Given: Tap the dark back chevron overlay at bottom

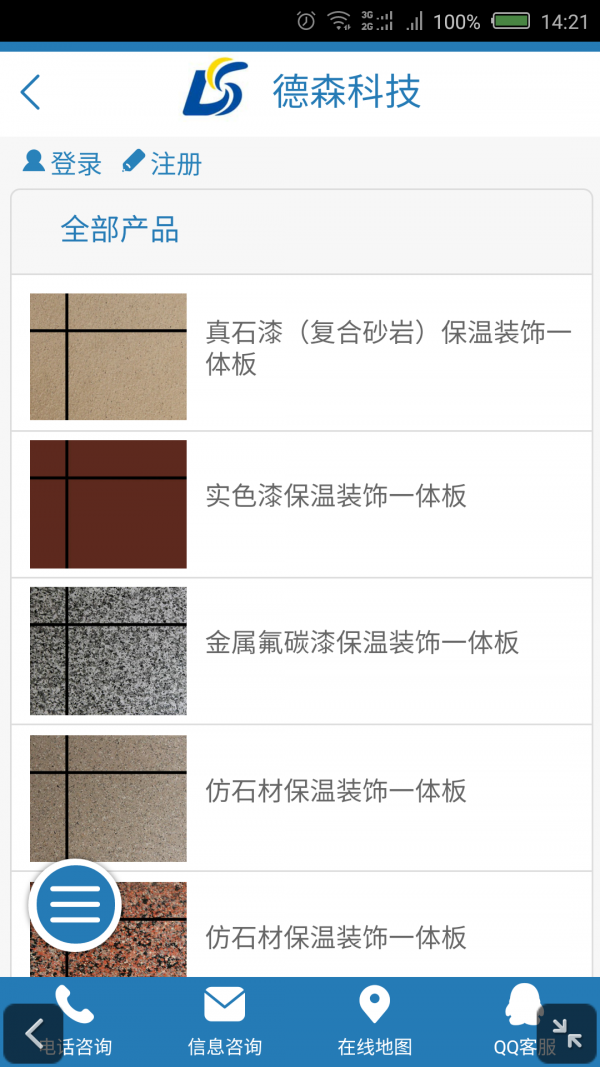Looking at the screenshot, I should (33, 1034).
